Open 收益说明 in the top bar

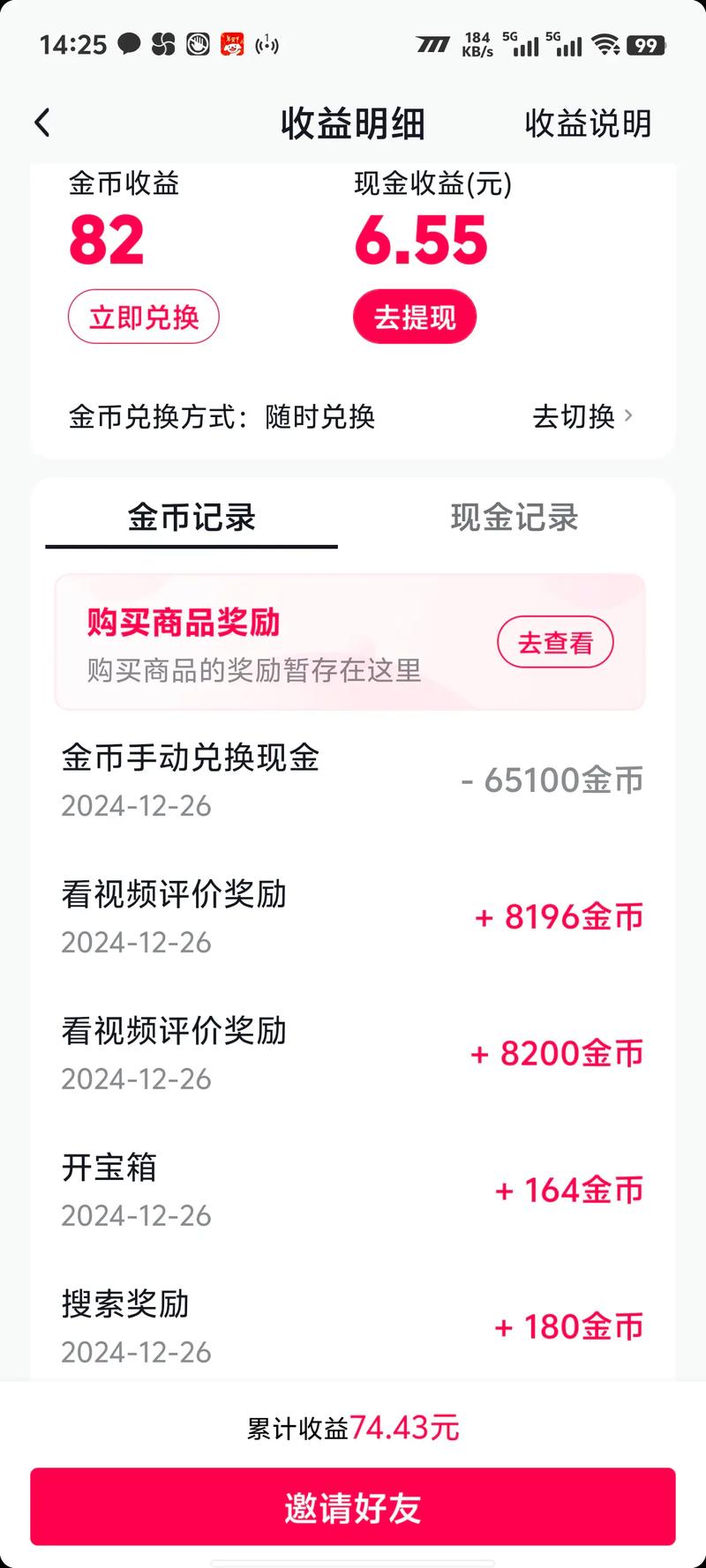587,124
